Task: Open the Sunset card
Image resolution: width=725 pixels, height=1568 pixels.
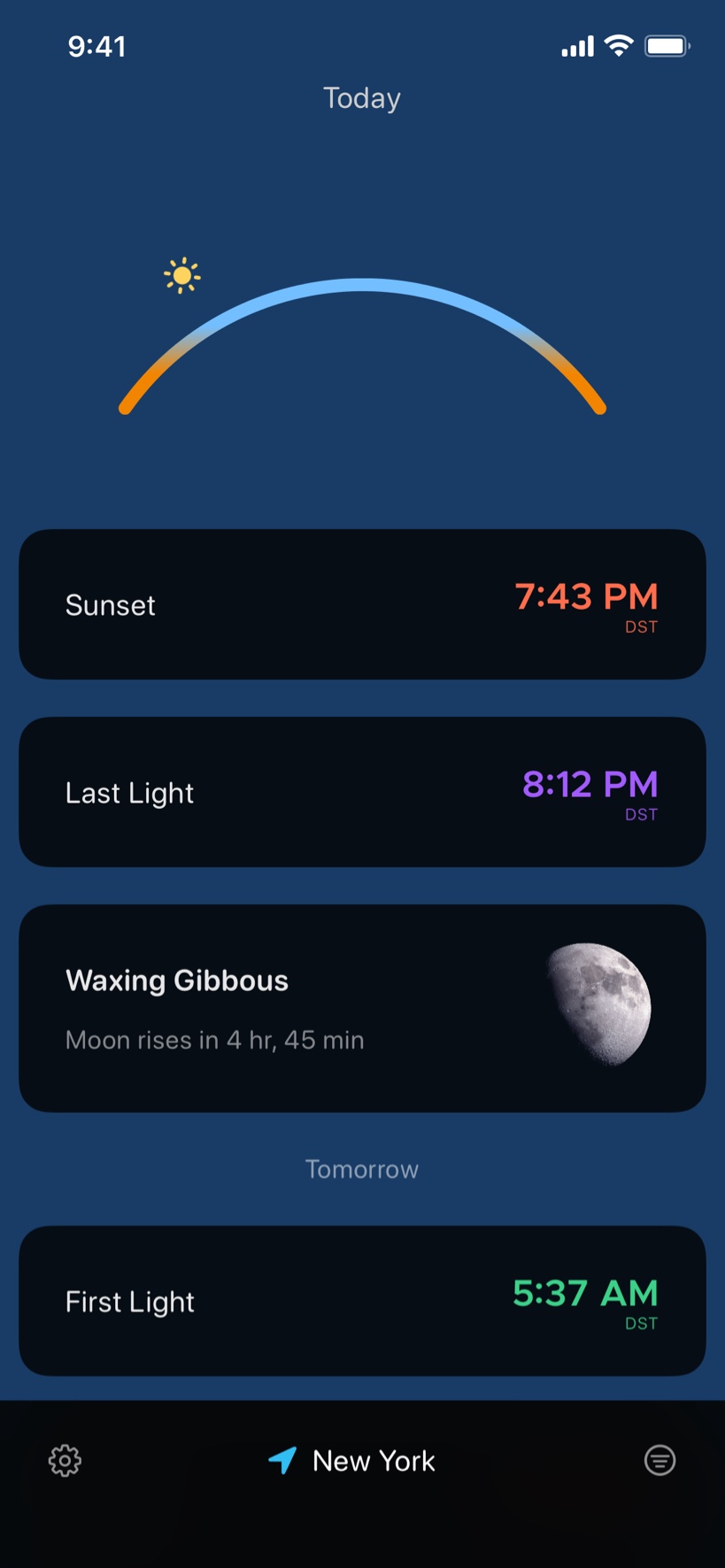Action: click(362, 604)
